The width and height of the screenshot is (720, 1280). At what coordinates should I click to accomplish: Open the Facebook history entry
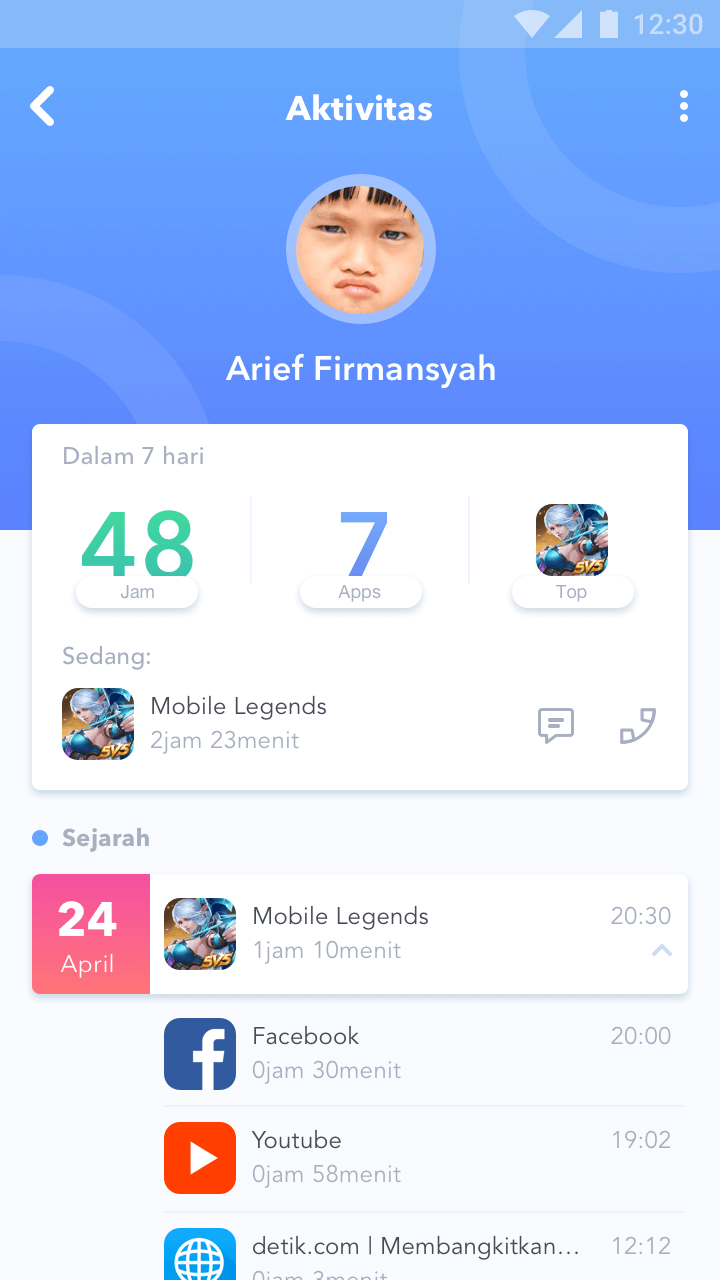[424, 1054]
